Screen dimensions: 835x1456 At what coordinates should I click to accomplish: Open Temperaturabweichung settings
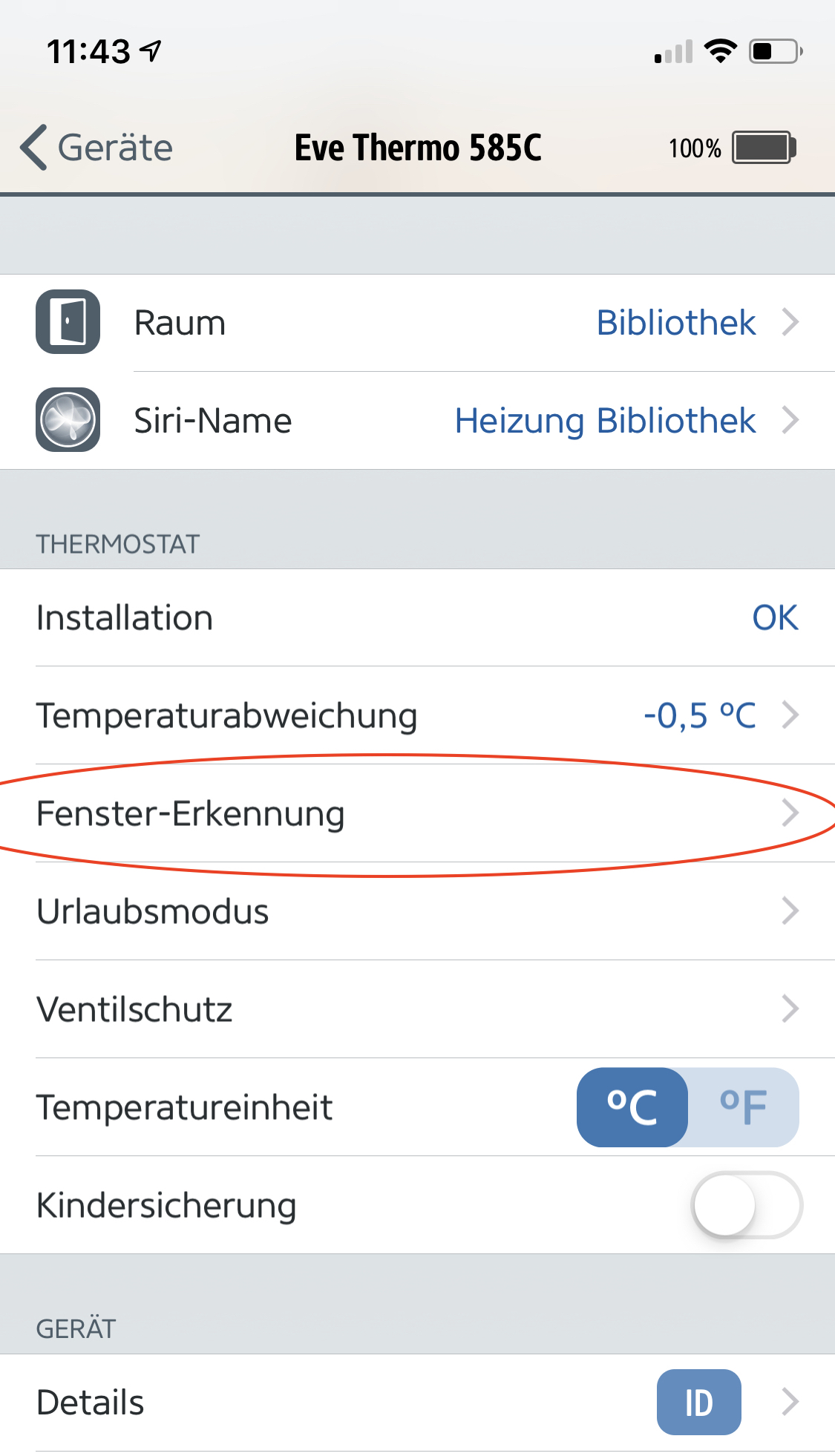[x=417, y=715]
